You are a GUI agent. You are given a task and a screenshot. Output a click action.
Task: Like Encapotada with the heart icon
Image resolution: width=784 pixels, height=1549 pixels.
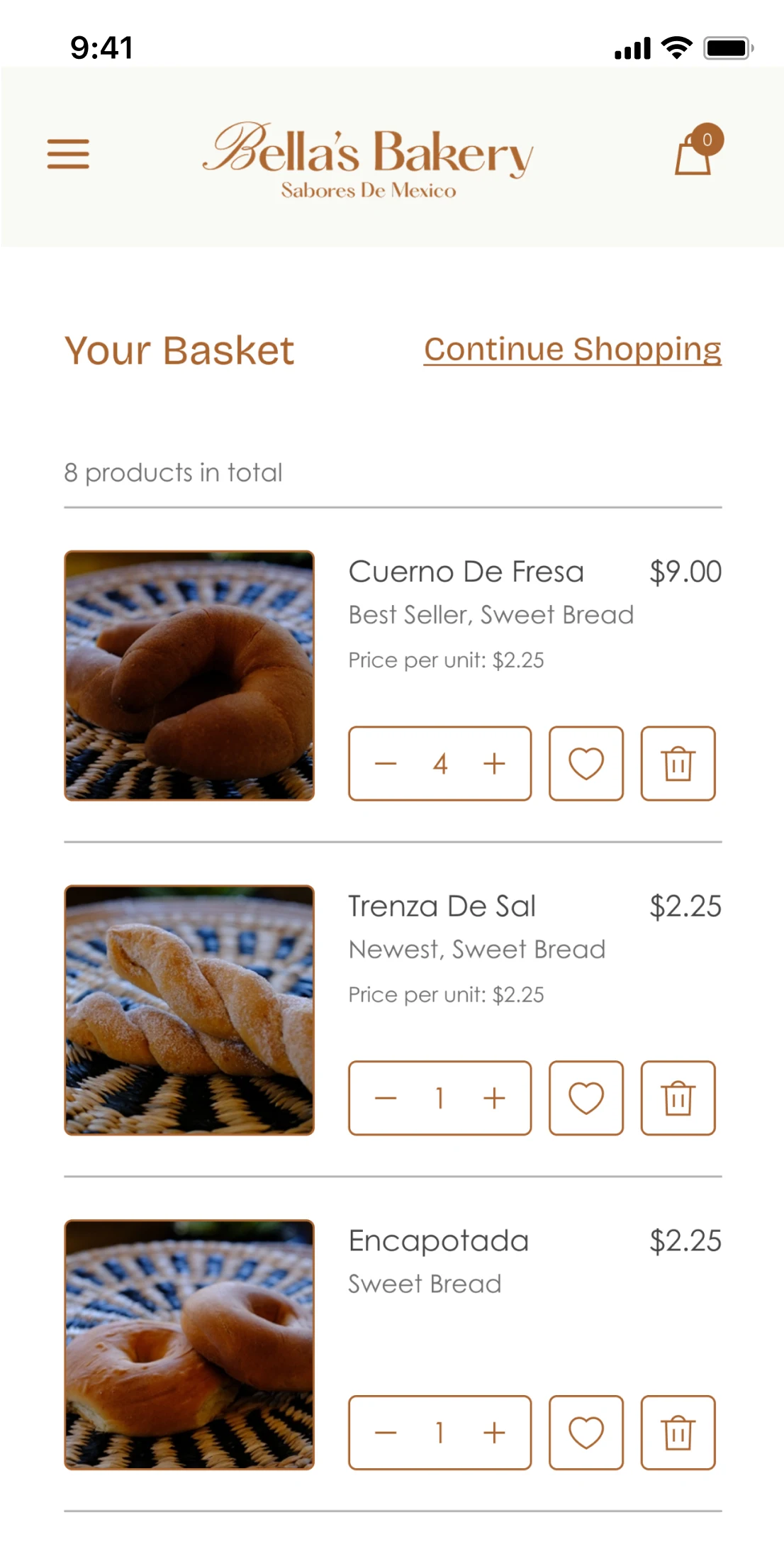tap(586, 1433)
